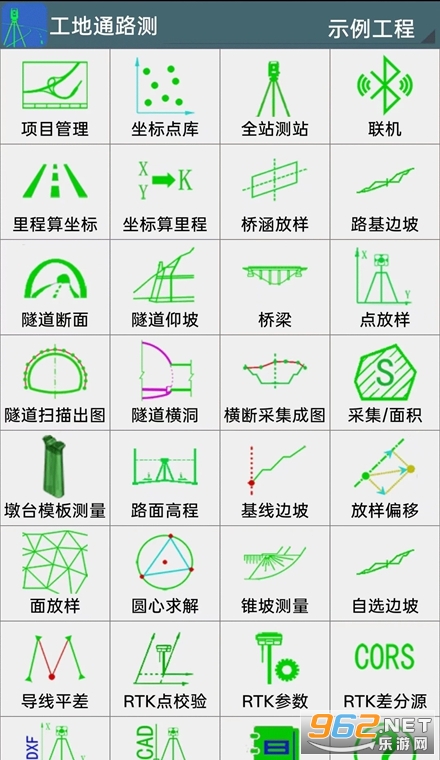The width and height of the screenshot is (440, 760).
Task: Launch 隧道扫描出图
Action: tap(55, 382)
